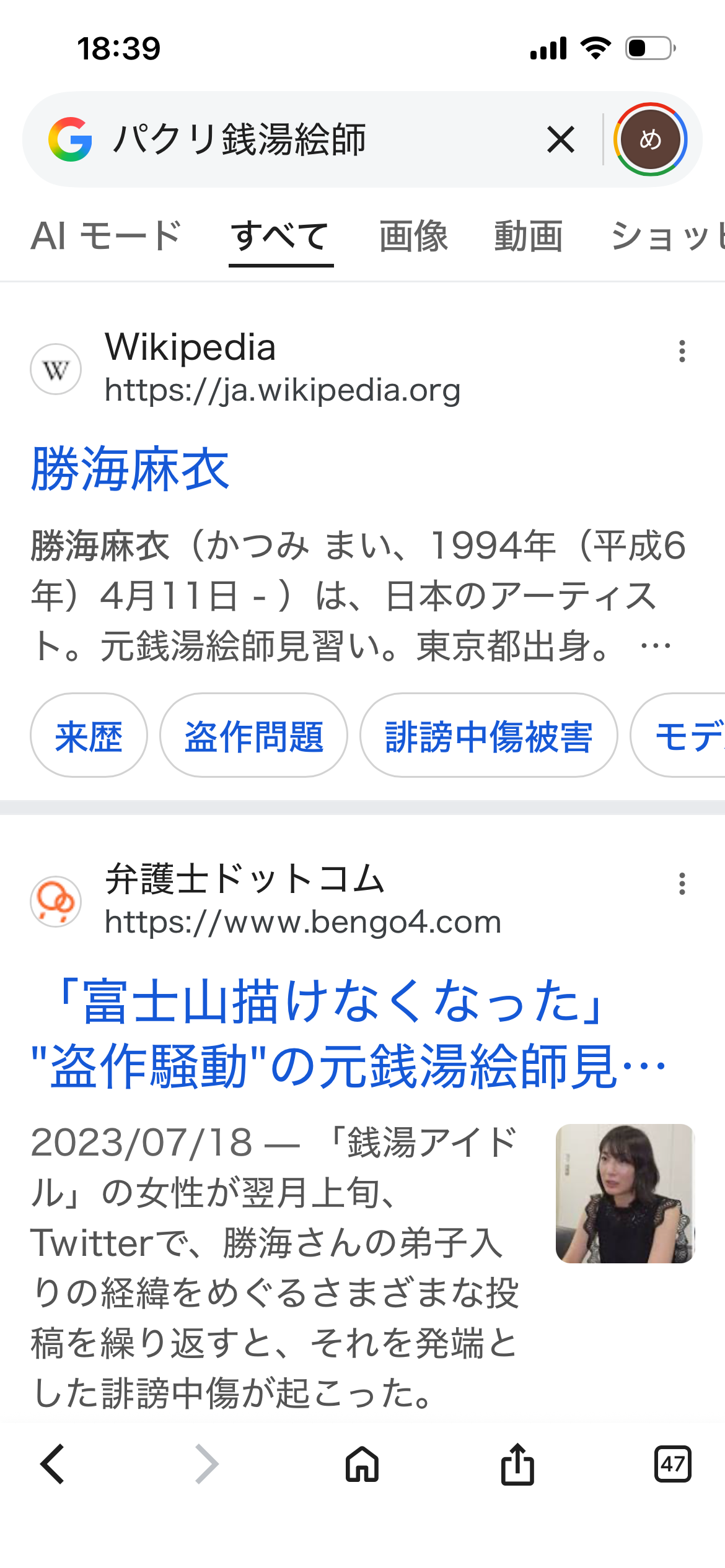Screen dimensions: 725x1568
Task: Open the 弁護士ドットコム article thumbnail
Action: 625,1193
